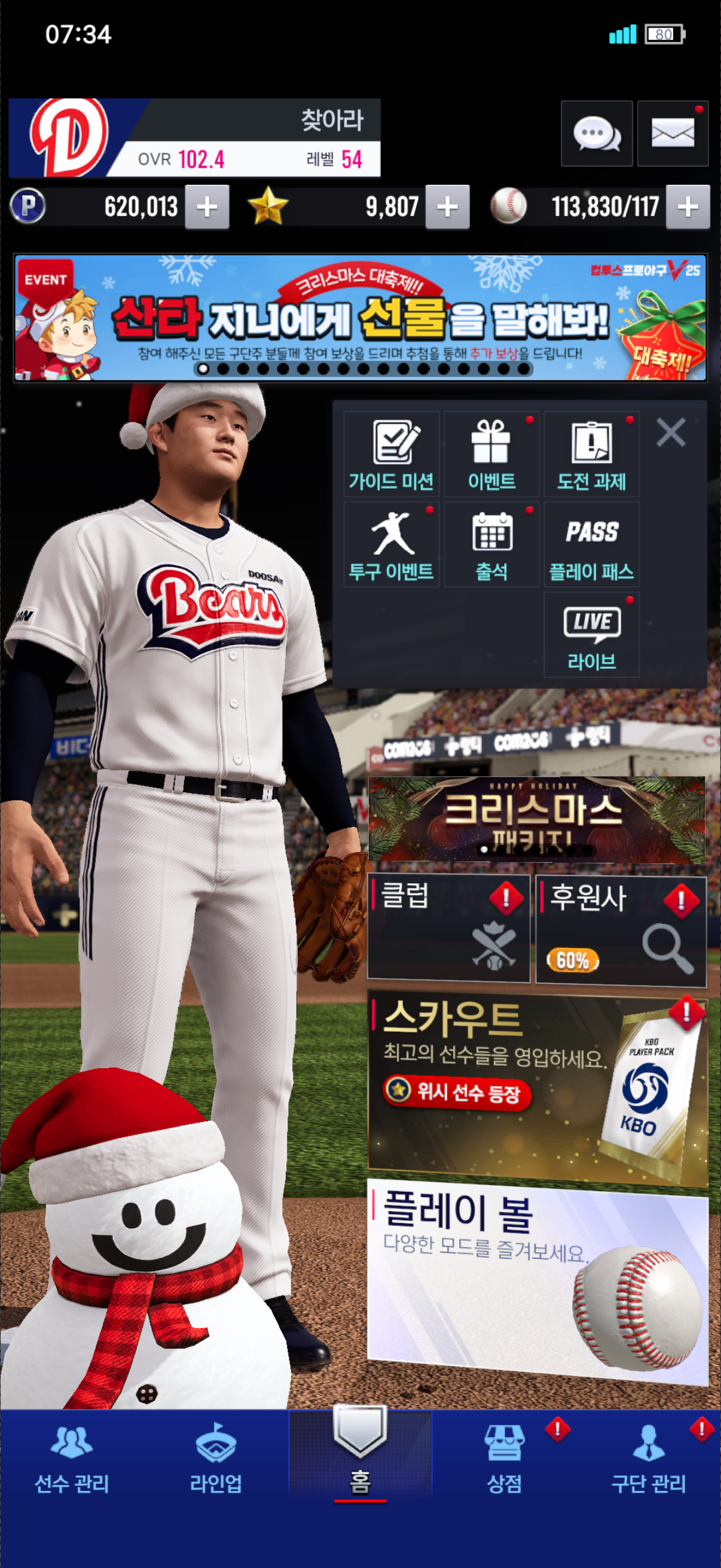Open 가이드 미션 (guide missions)
The image size is (721, 1568).
(x=391, y=454)
